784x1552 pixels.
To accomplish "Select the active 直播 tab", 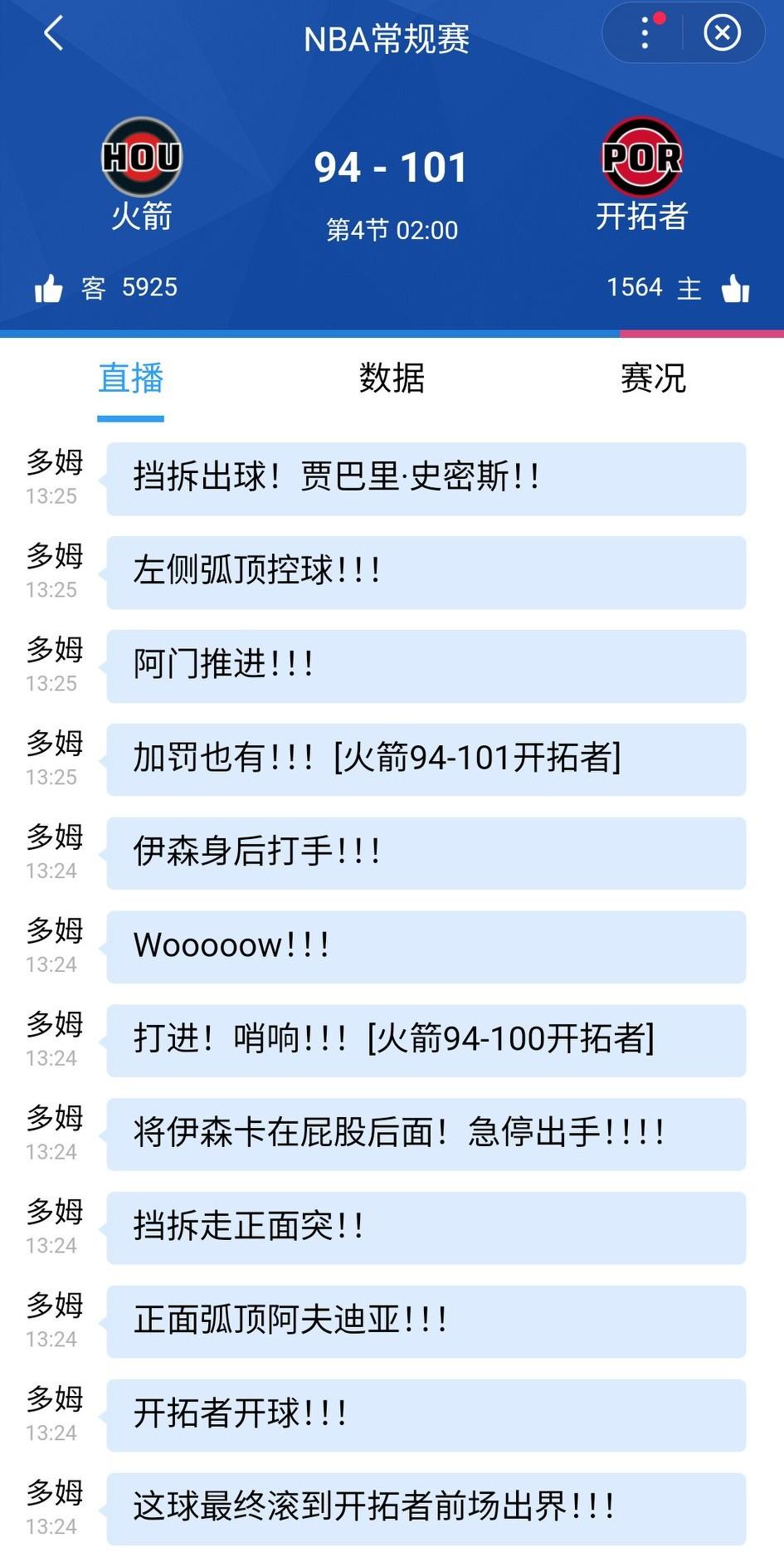I will [x=130, y=378].
